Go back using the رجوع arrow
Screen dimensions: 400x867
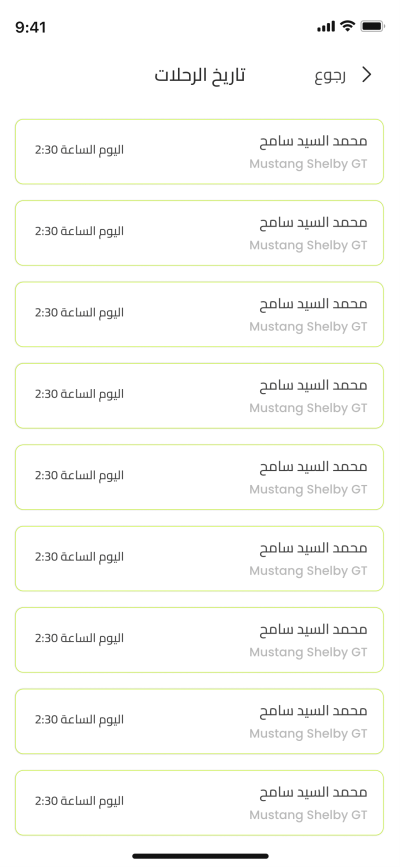point(366,75)
